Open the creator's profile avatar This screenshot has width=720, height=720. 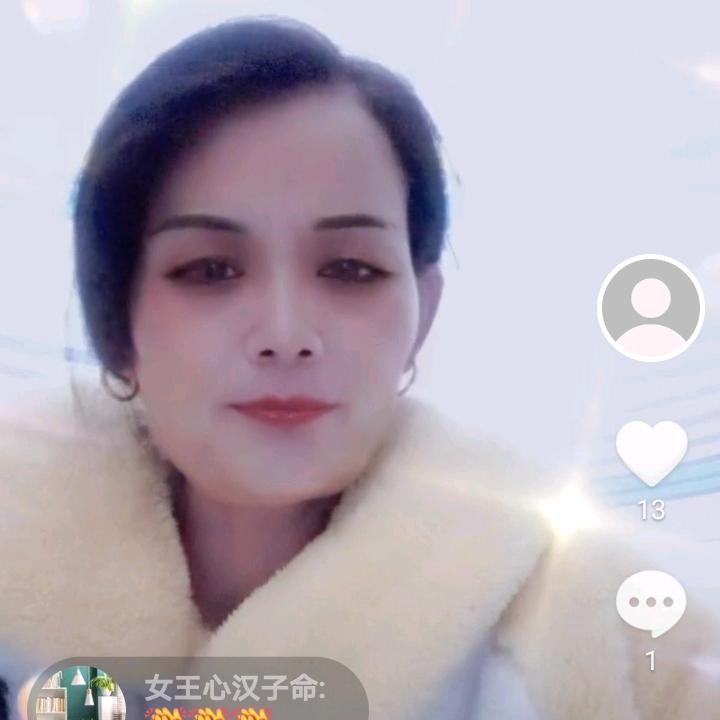651,308
